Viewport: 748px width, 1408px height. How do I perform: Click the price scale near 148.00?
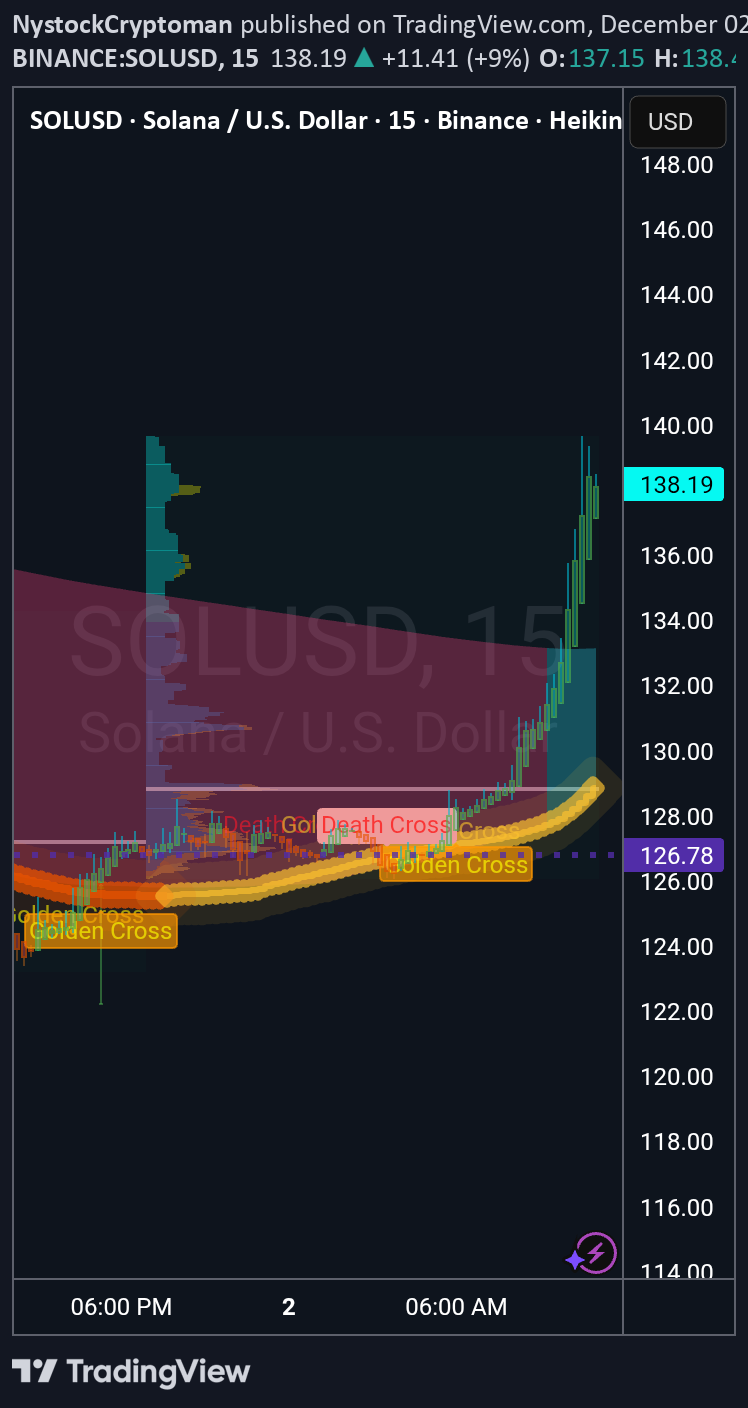click(677, 164)
